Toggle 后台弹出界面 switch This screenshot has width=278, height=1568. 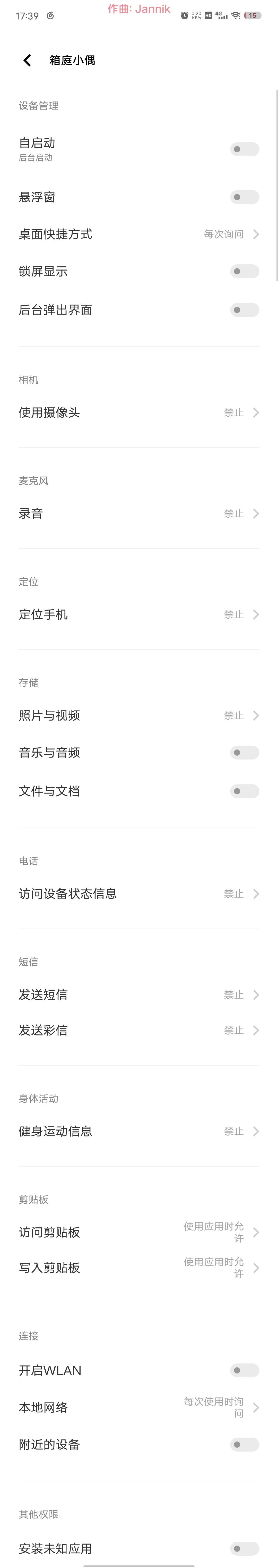point(244,310)
